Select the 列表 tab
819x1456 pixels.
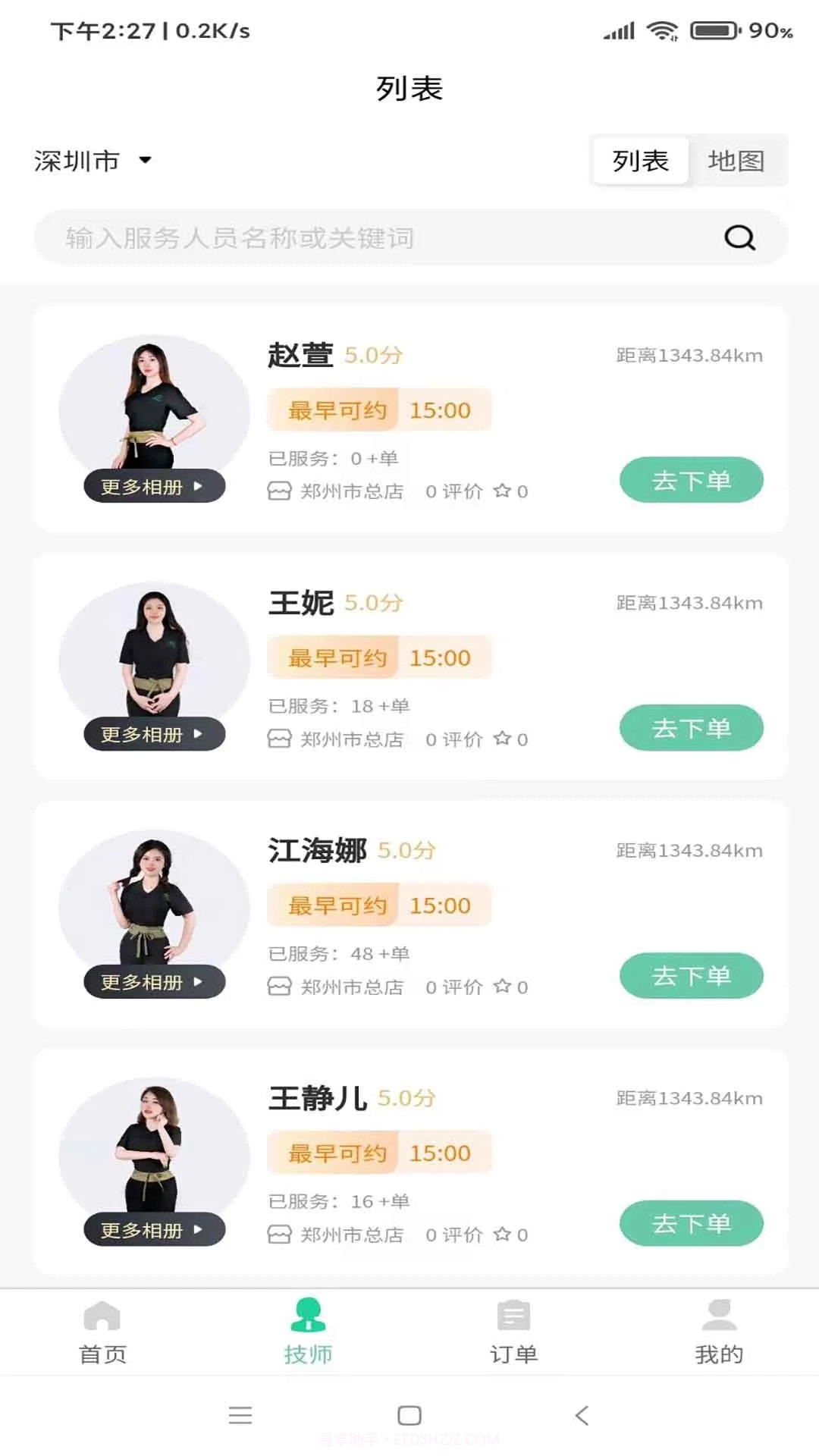(x=639, y=161)
